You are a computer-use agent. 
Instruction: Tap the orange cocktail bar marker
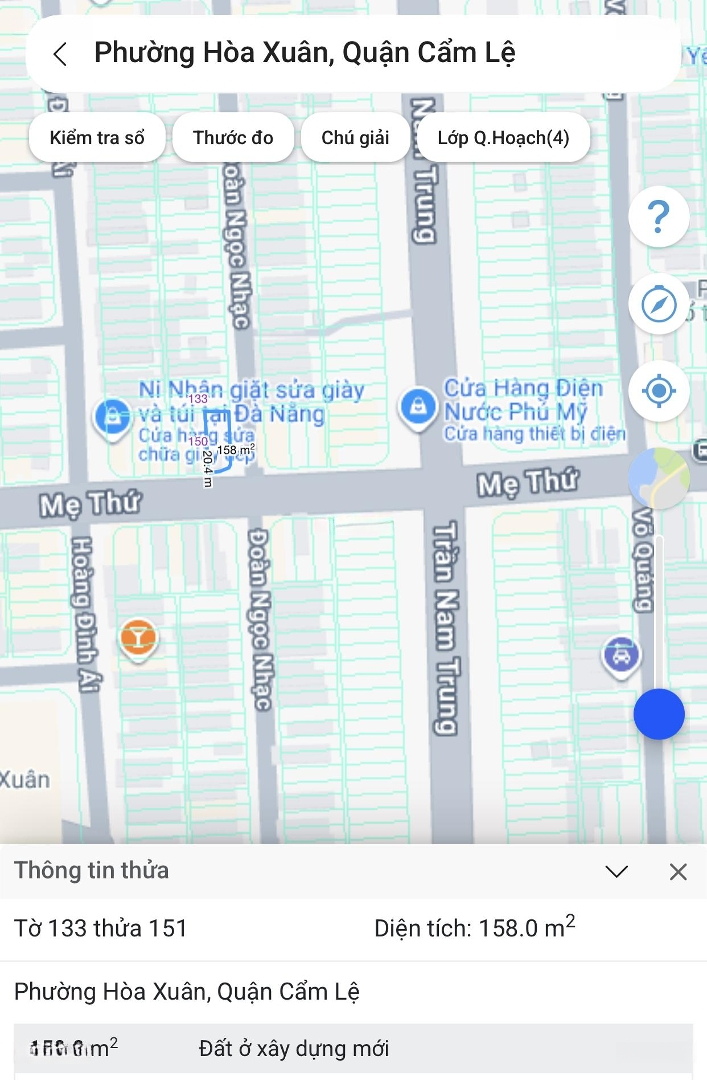point(138,638)
